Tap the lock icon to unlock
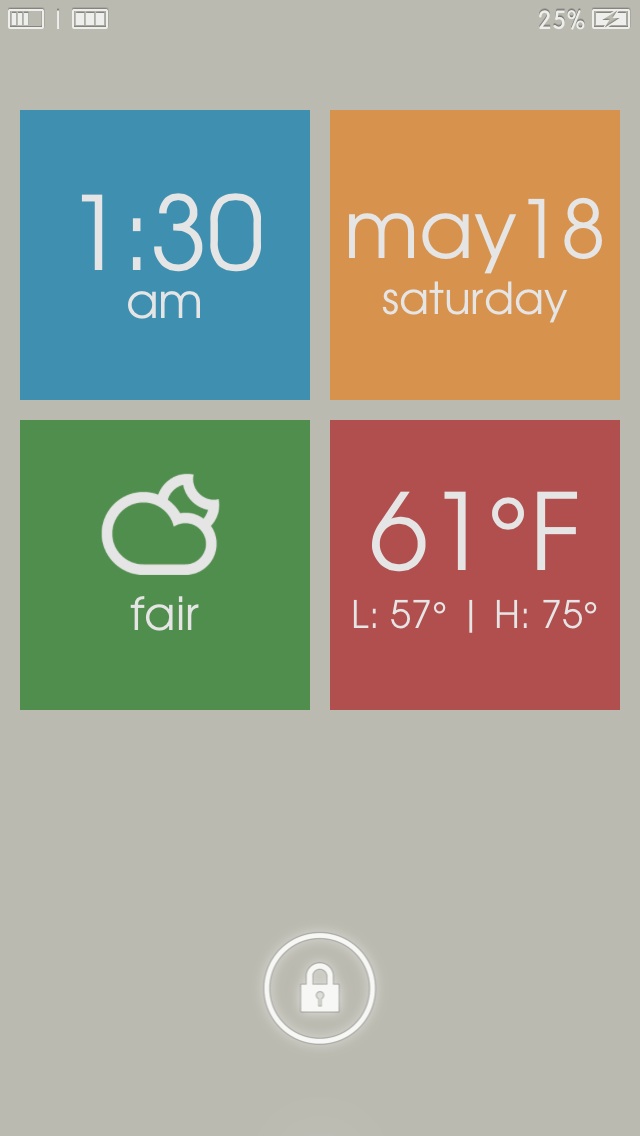 point(320,988)
